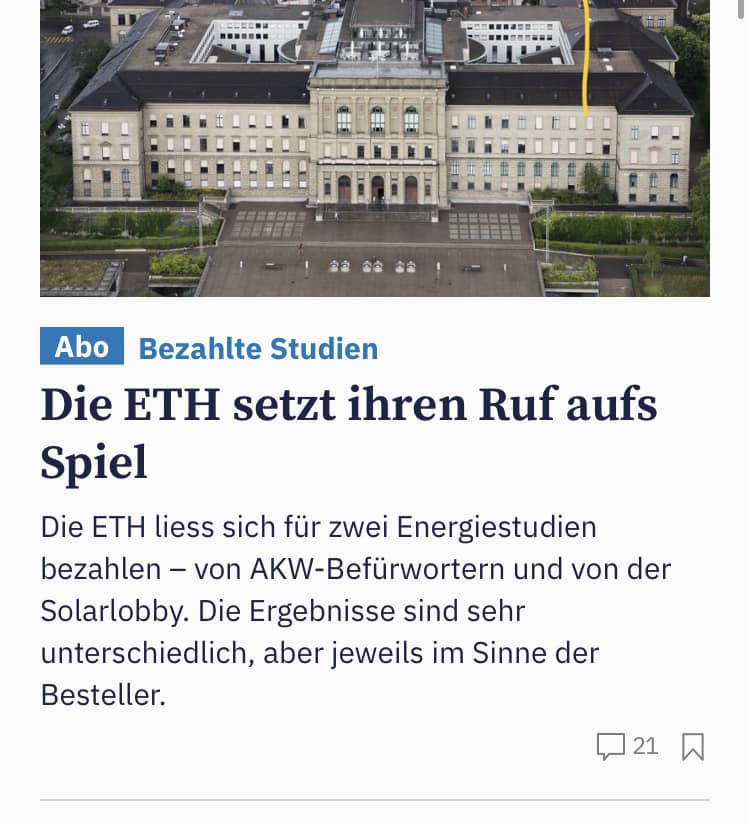This screenshot has height=824, width=750.
Task: Click "Abo" to view subscription details
Action: [x=82, y=346]
